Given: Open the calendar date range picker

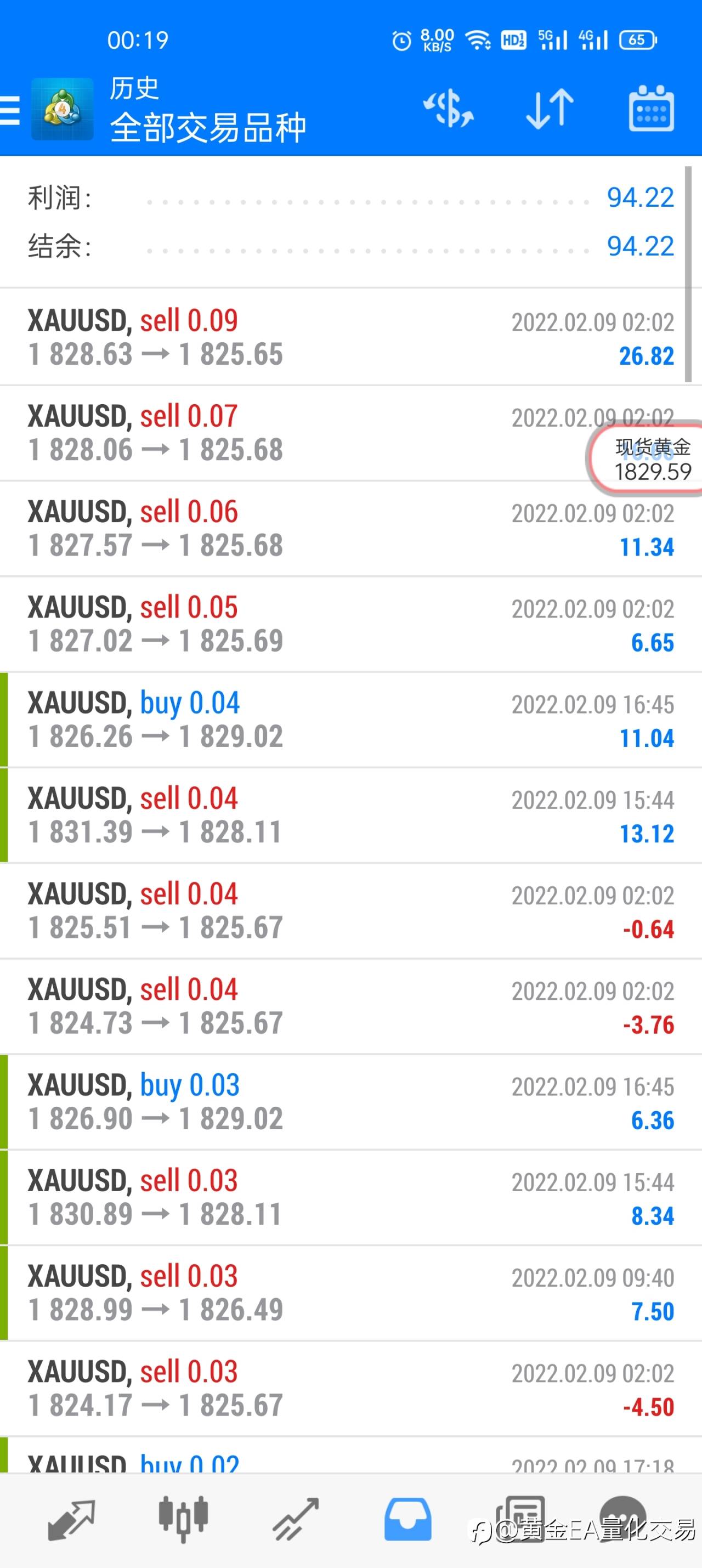Looking at the screenshot, I should coord(651,109).
